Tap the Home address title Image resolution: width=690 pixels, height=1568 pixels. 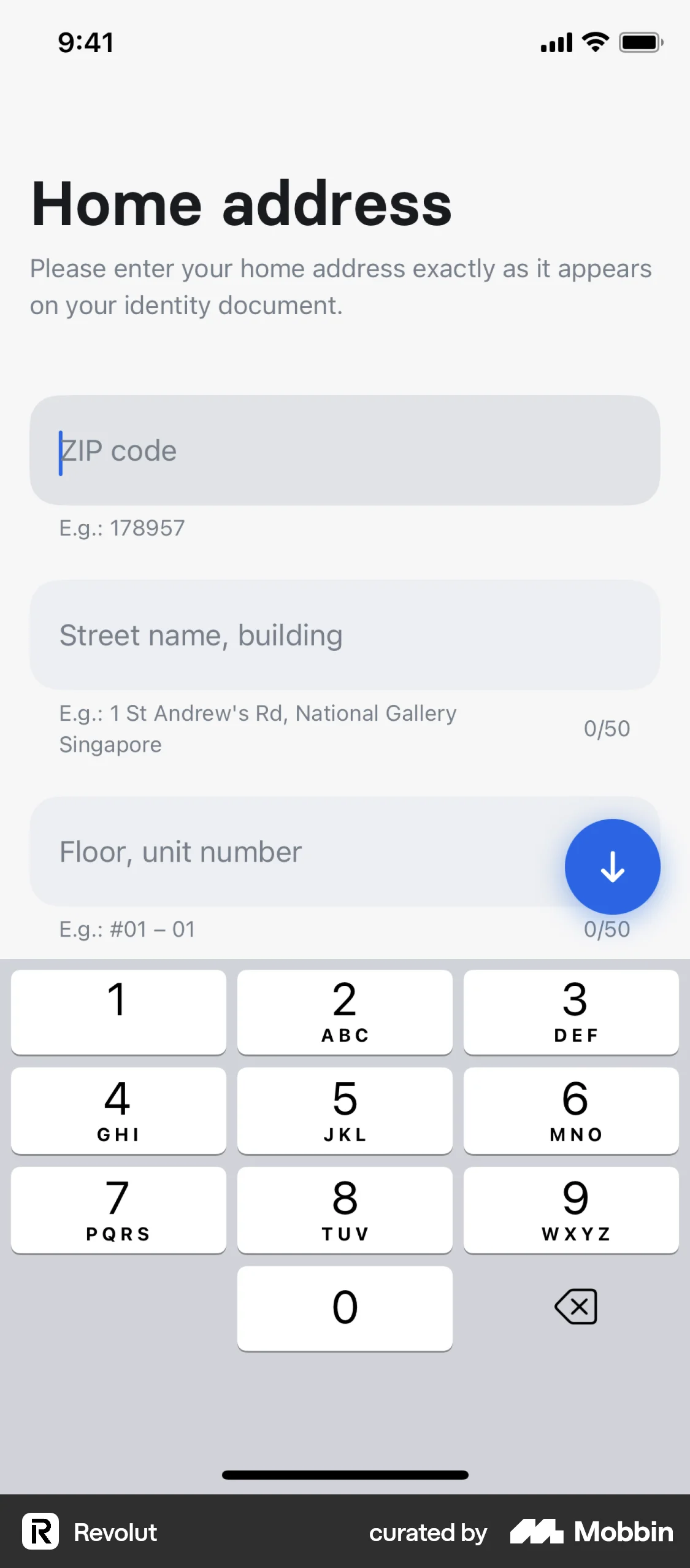[241, 202]
